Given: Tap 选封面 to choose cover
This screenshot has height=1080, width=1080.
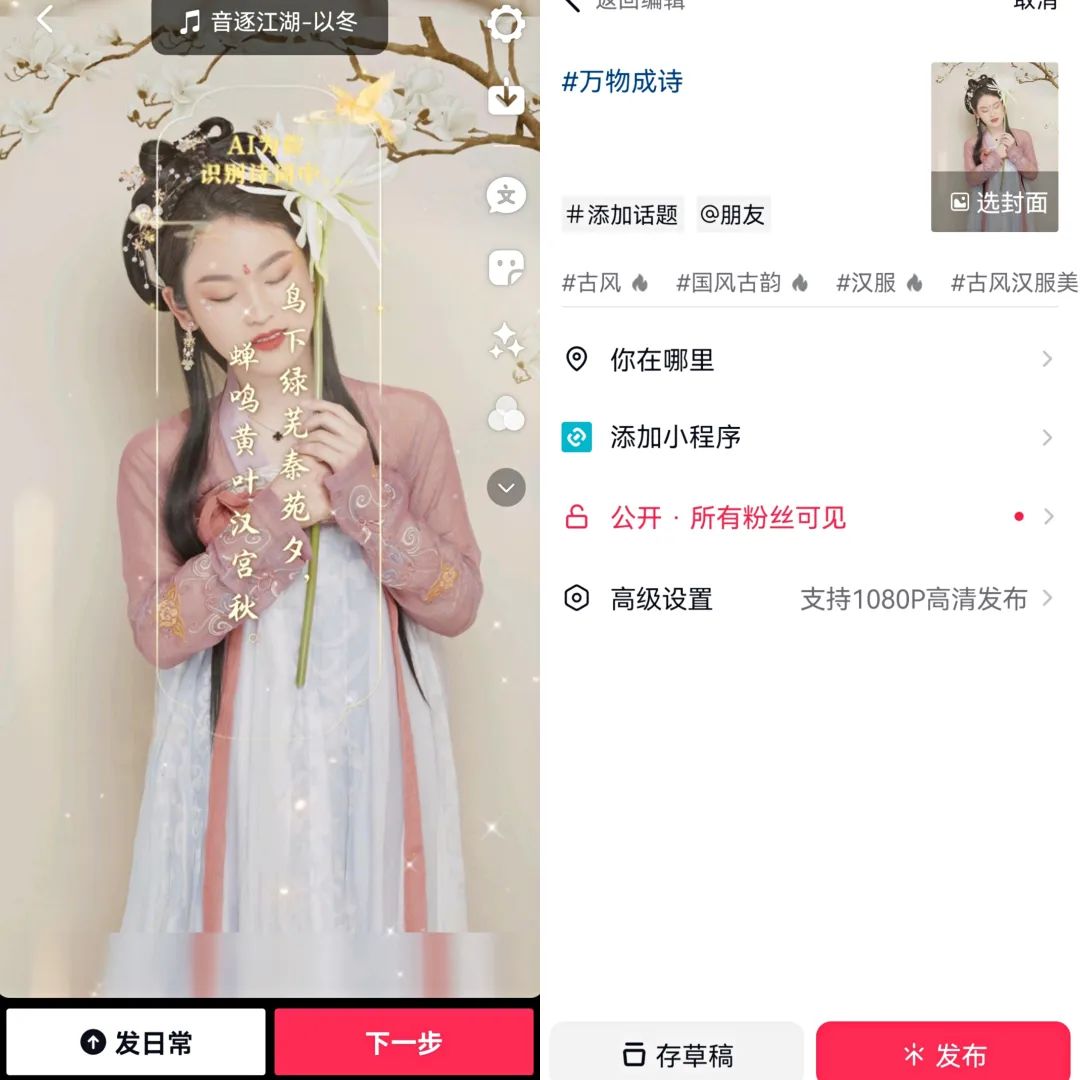Looking at the screenshot, I should point(995,203).
